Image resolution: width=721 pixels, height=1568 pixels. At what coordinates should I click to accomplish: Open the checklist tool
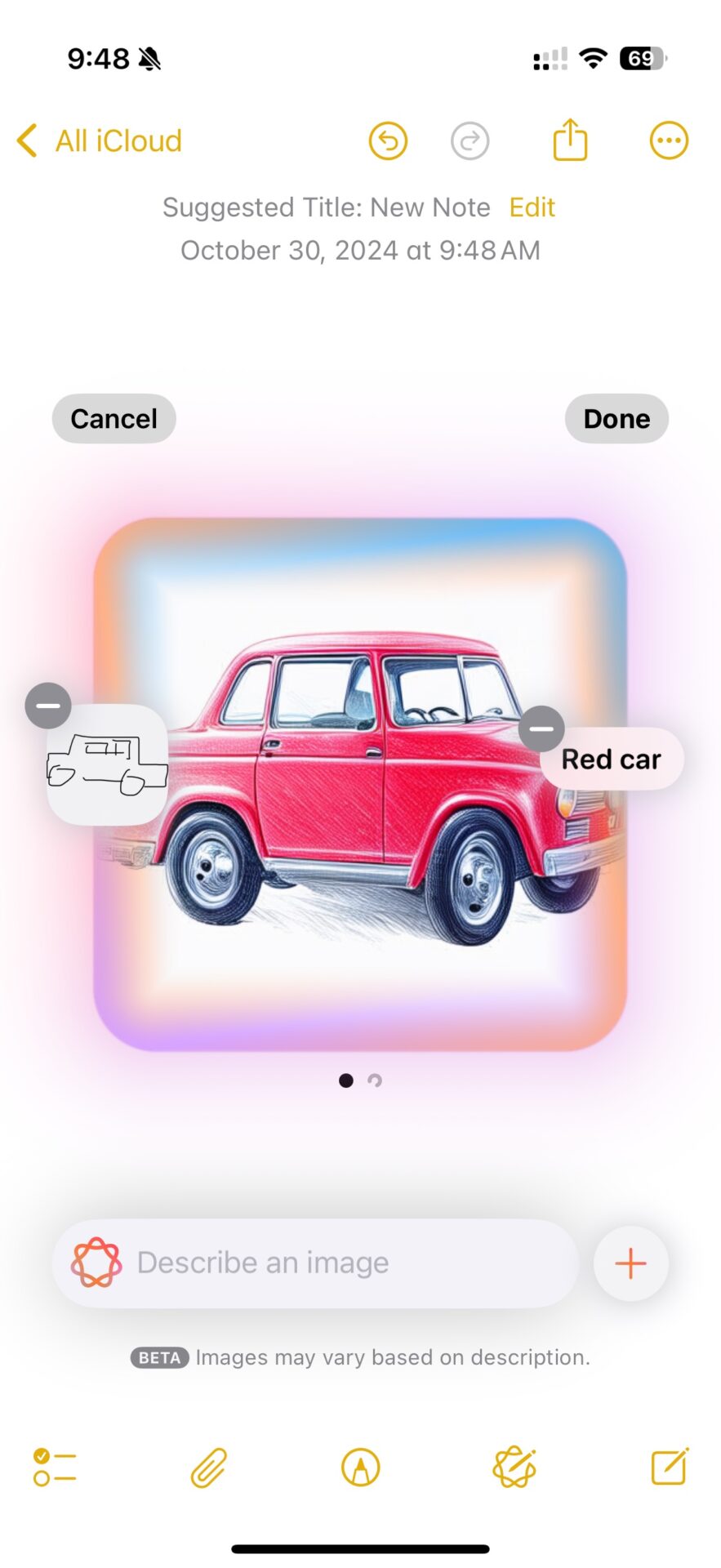(x=55, y=1467)
